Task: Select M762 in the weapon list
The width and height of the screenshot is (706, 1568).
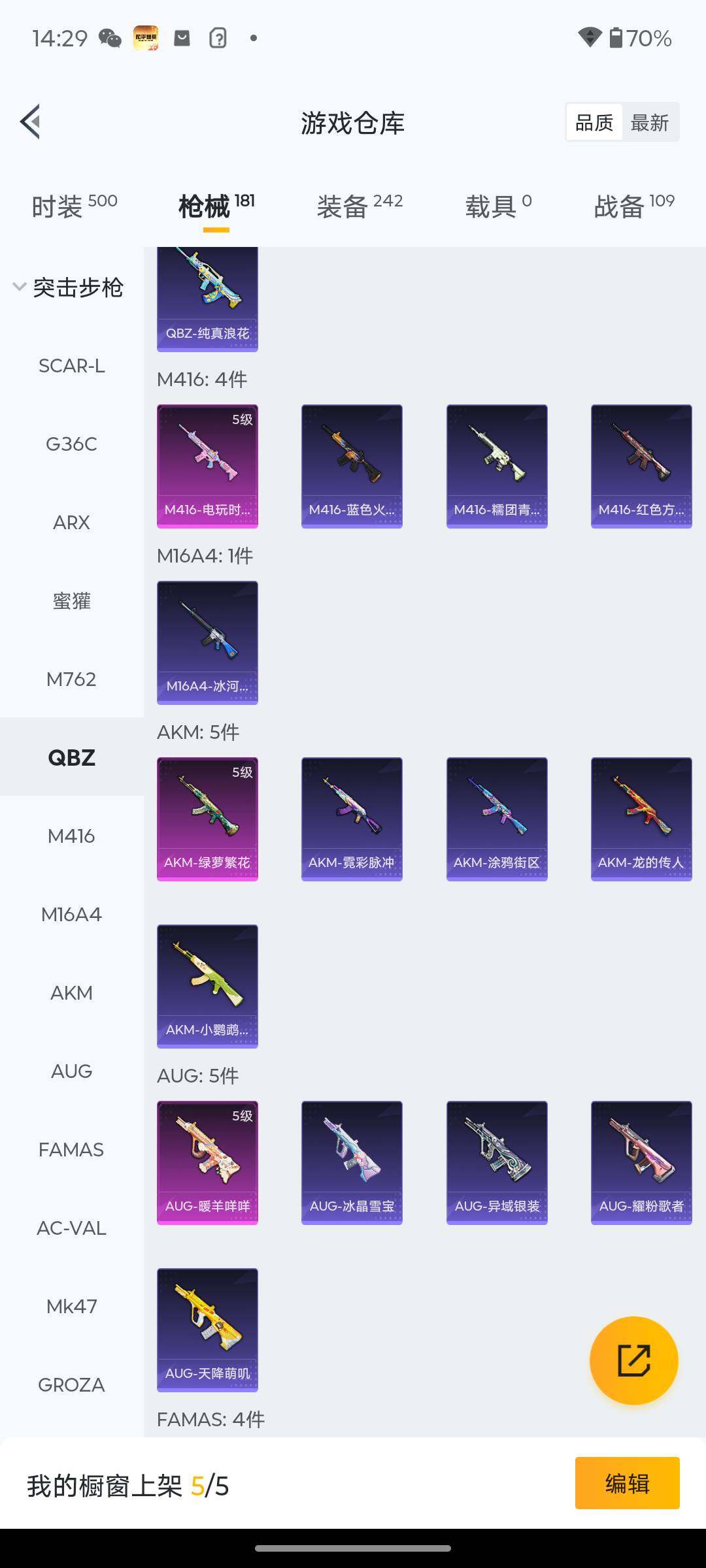Action: (x=71, y=679)
